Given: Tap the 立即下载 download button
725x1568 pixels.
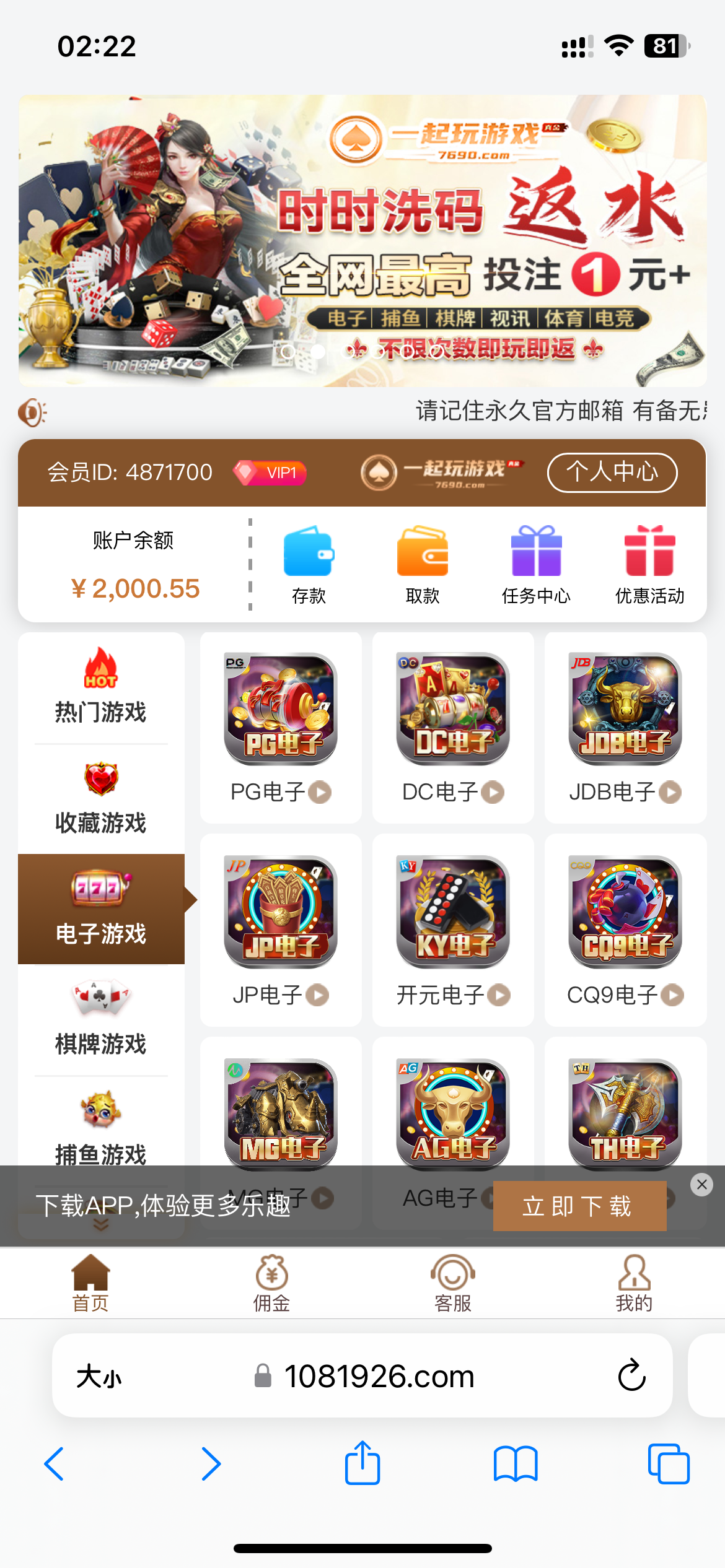Looking at the screenshot, I should [579, 1205].
